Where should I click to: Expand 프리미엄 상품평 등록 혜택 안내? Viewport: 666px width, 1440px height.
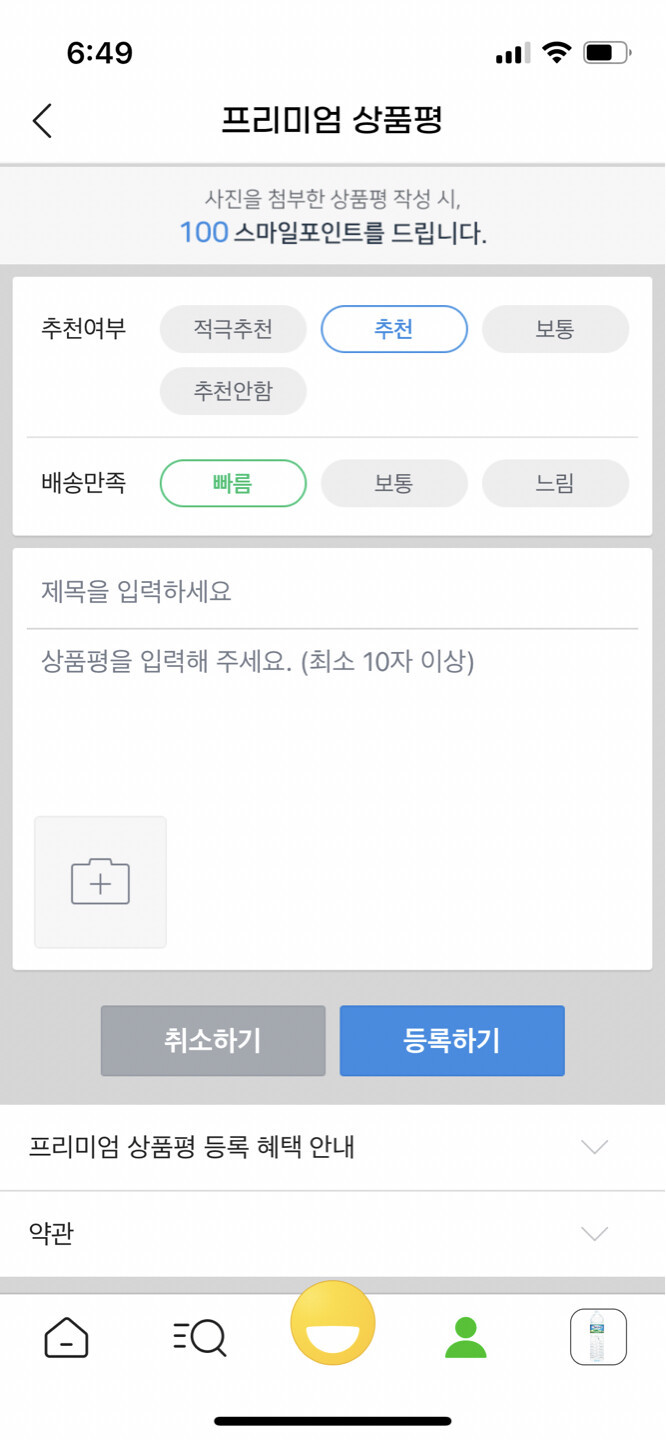(333, 1147)
